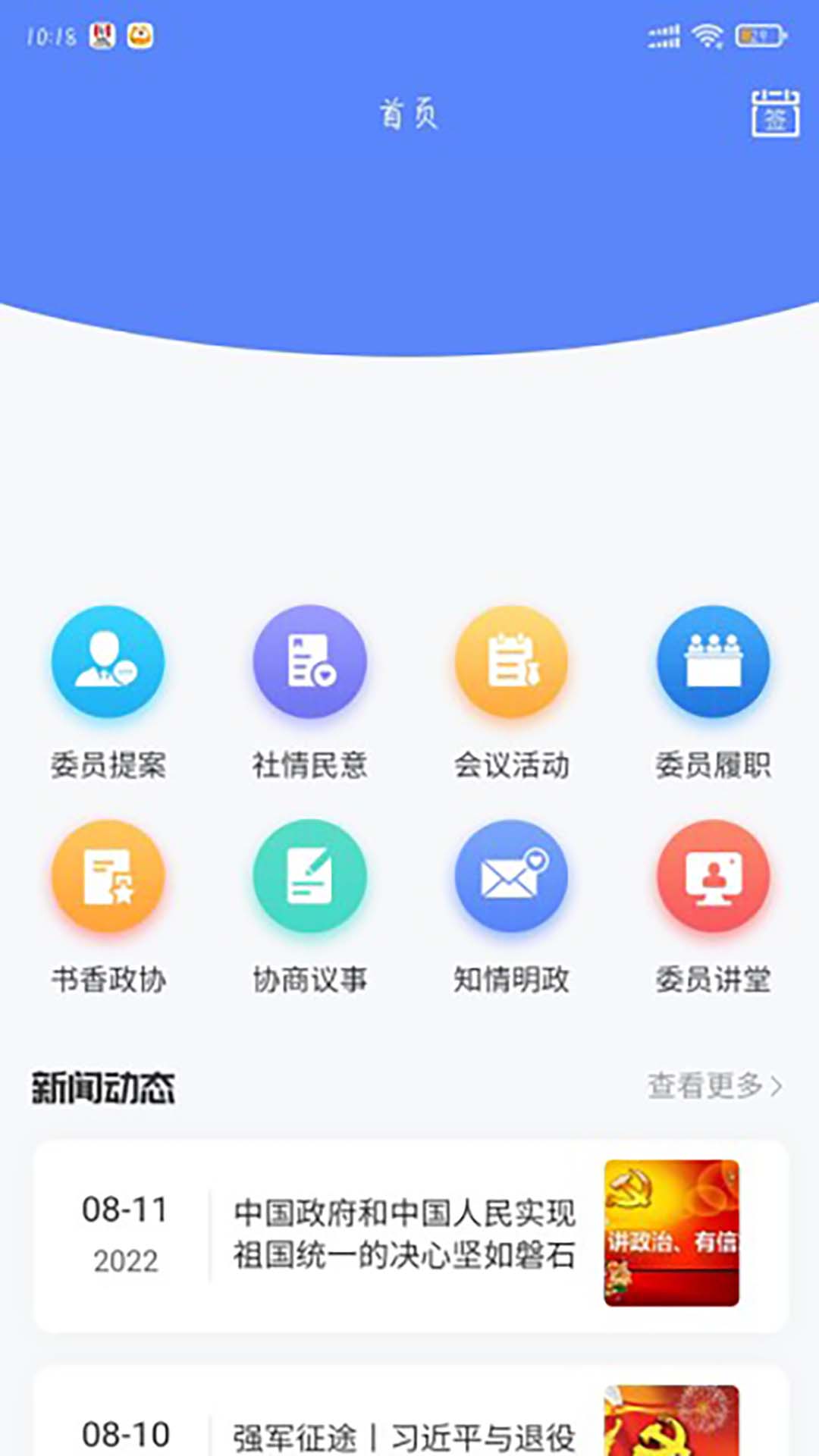Open the 协商议事 (Consultation) icon
The width and height of the screenshot is (819, 1456).
coord(309,876)
